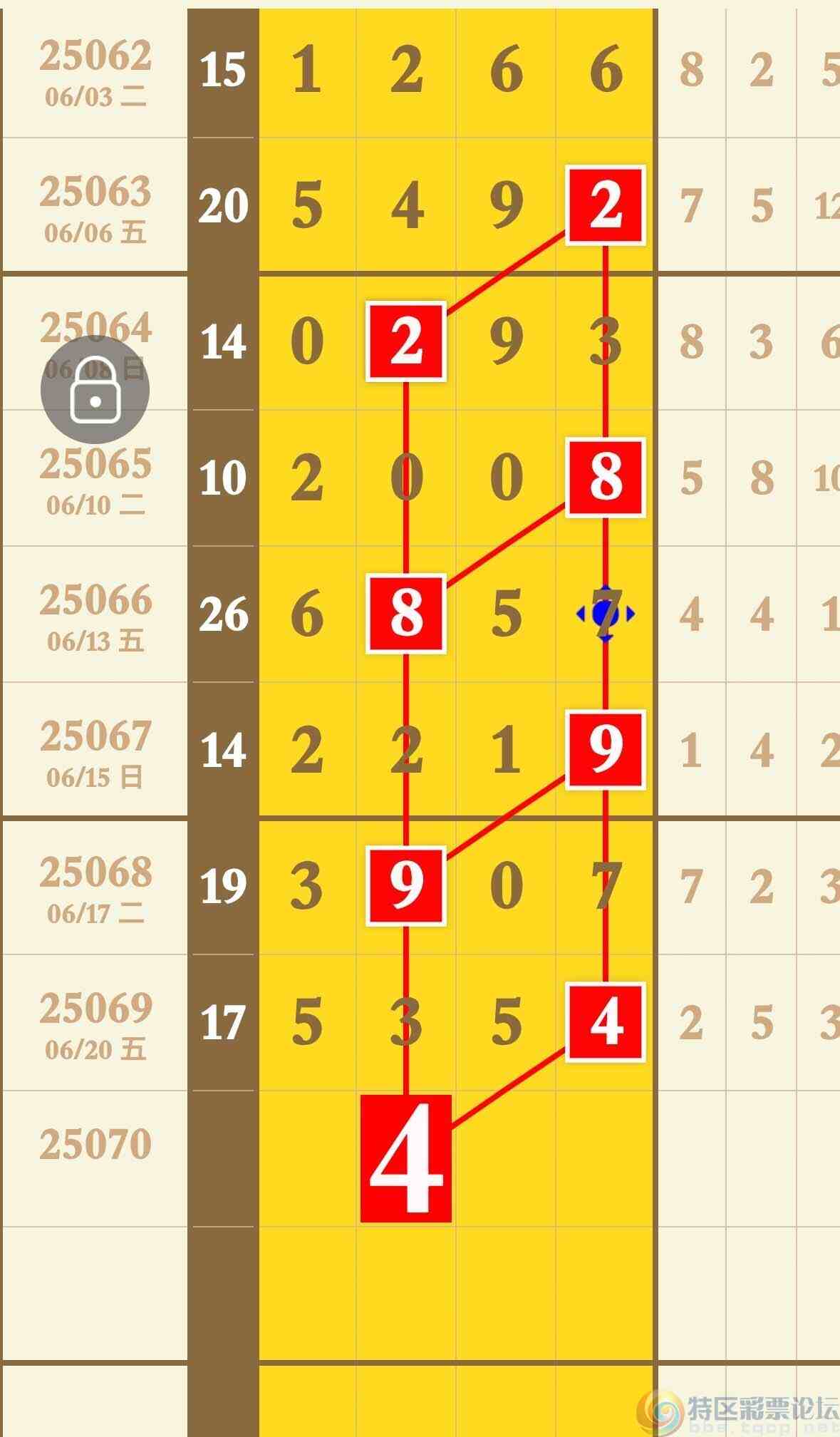Tap the blue move handle on 7

pyautogui.click(x=605, y=614)
